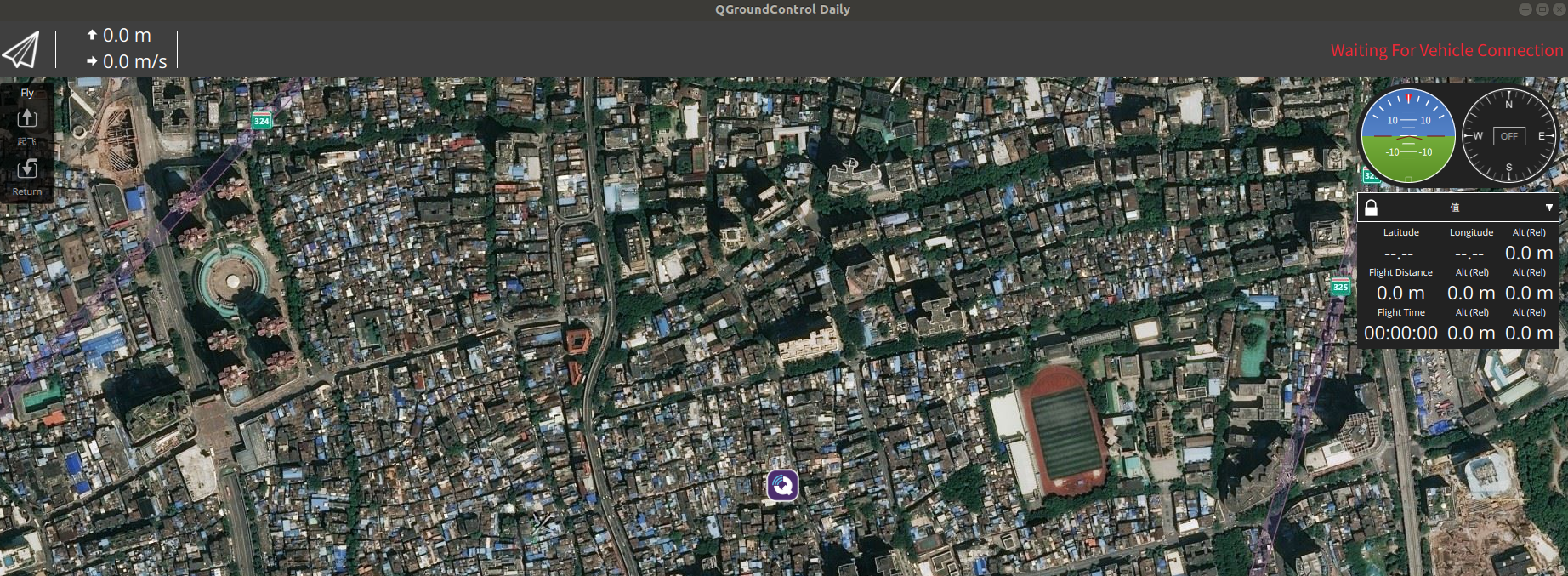
Task: Maximize the QGroundControl window
Action: [1542, 9]
